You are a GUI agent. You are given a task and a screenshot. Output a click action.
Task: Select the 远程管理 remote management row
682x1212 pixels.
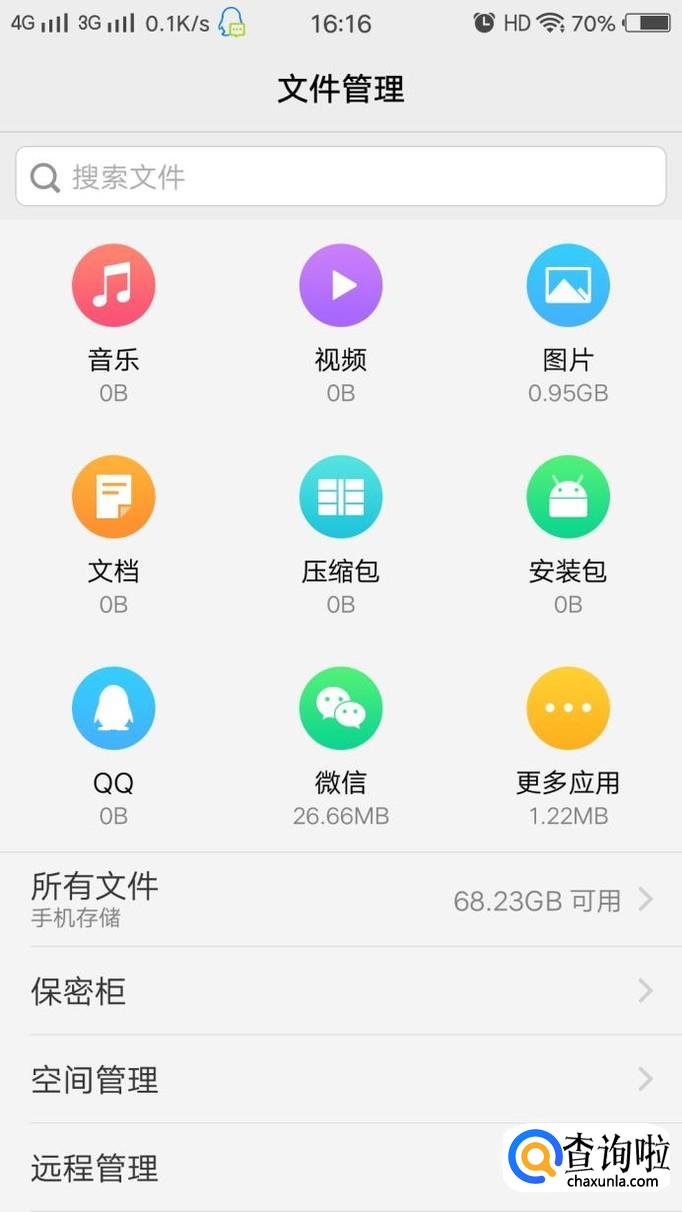[250, 1167]
